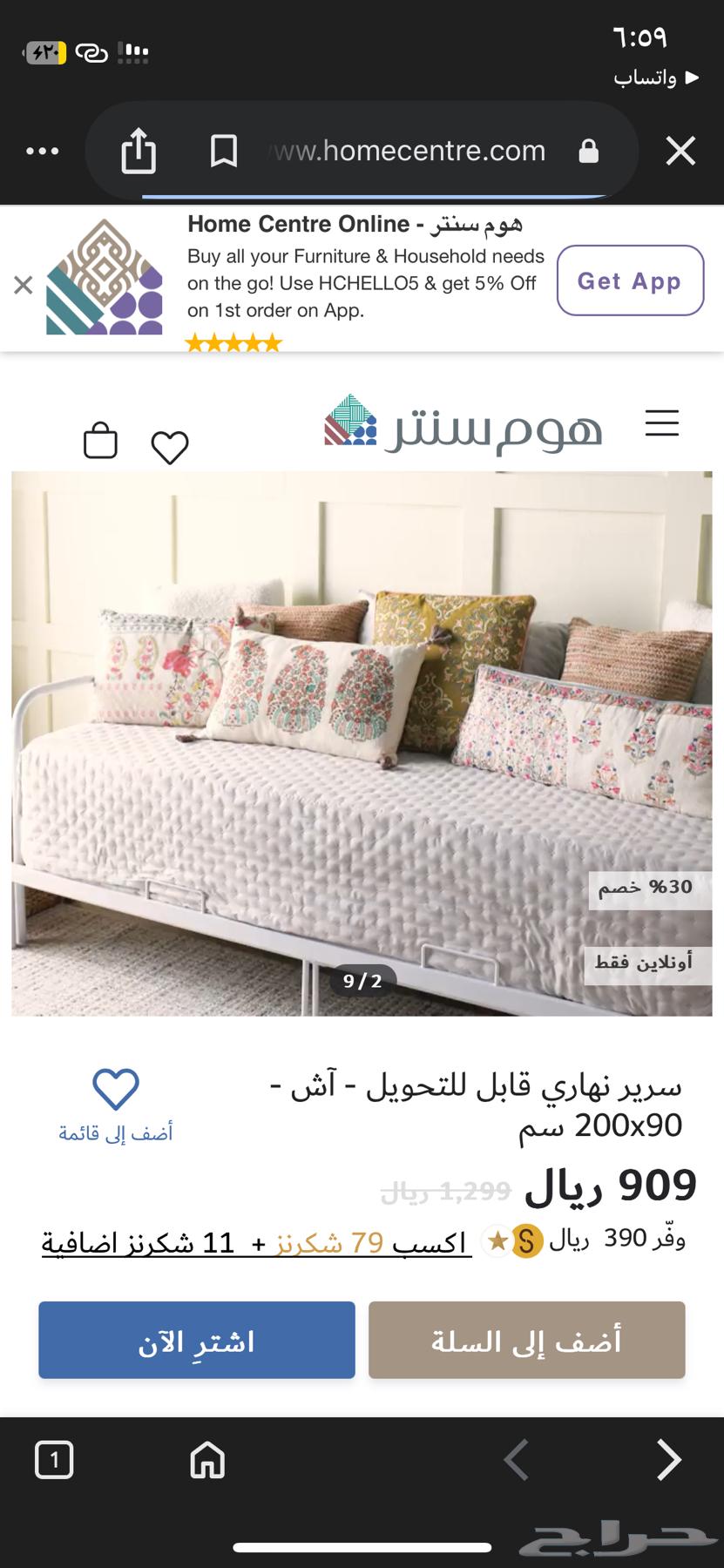Return to WhatsApp via the status bar link

[655, 78]
